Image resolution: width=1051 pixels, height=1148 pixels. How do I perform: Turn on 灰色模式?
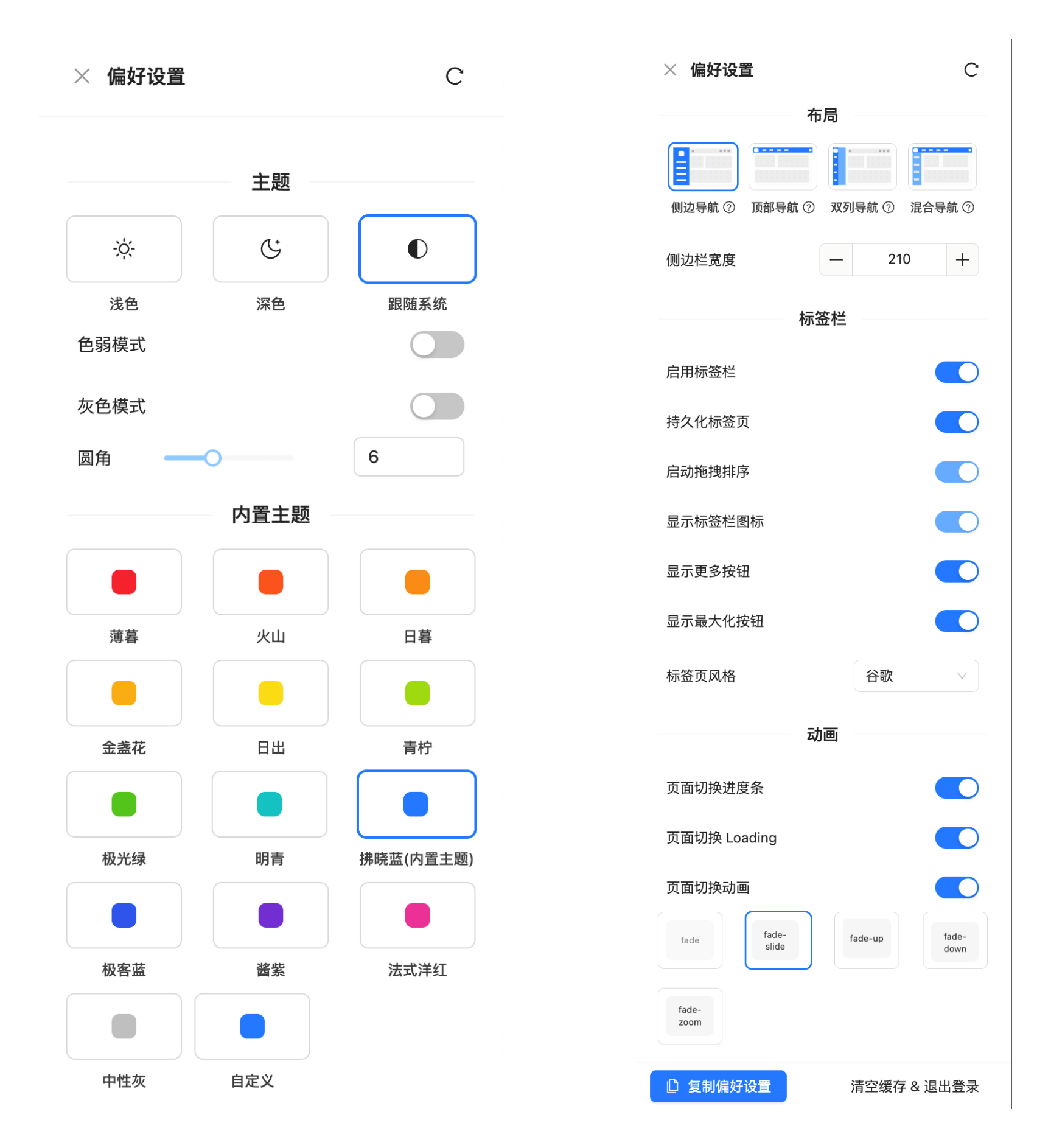(x=436, y=406)
